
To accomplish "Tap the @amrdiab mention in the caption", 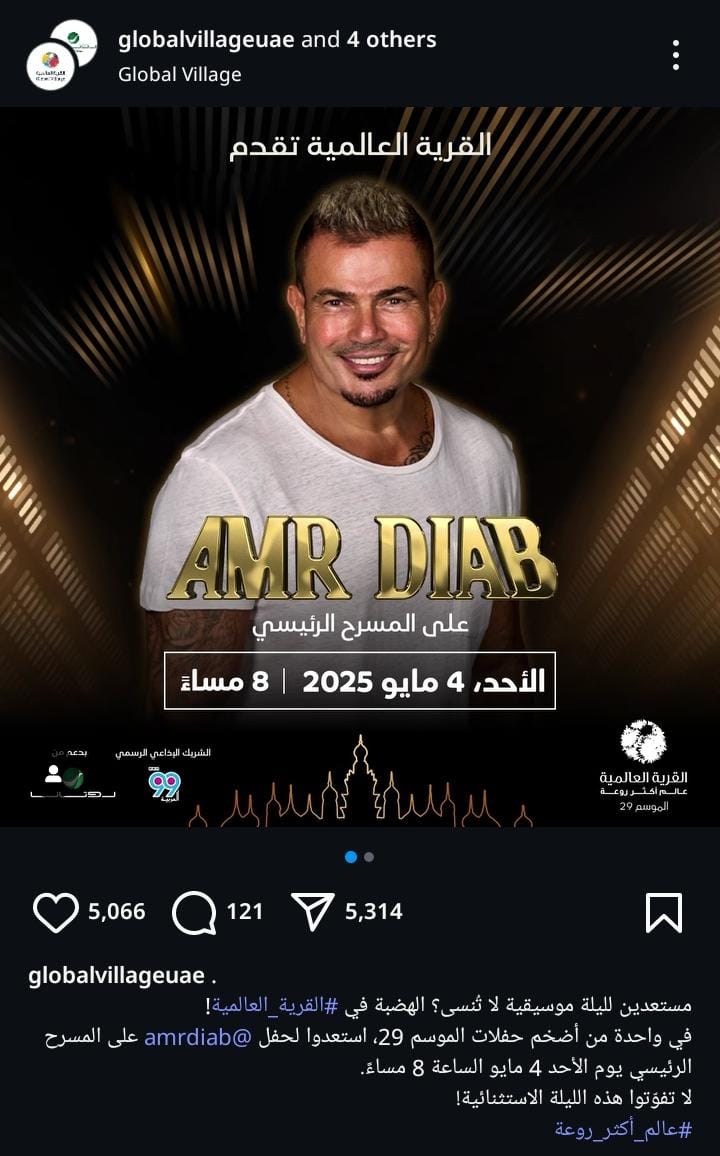I will coord(196,1037).
